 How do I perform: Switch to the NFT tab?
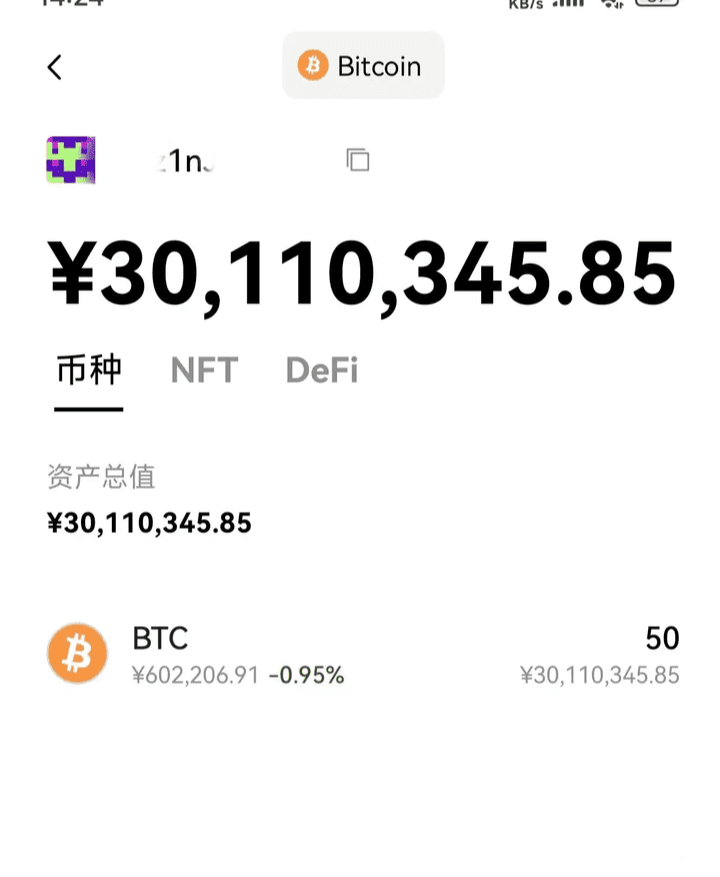click(x=204, y=370)
